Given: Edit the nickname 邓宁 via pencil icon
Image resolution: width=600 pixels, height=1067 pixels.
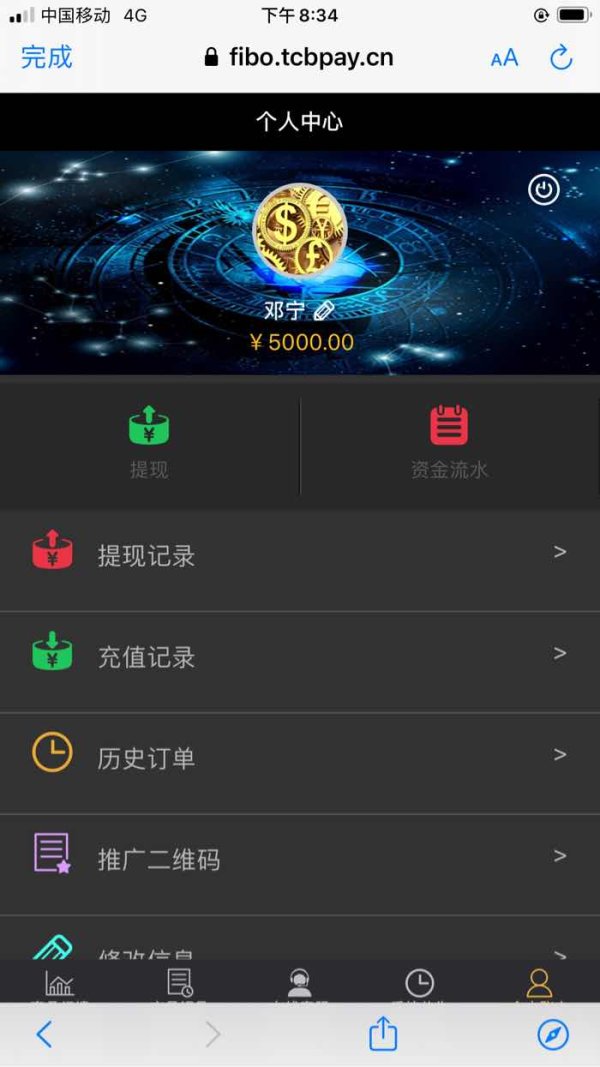Looking at the screenshot, I should (x=324, y=311).
